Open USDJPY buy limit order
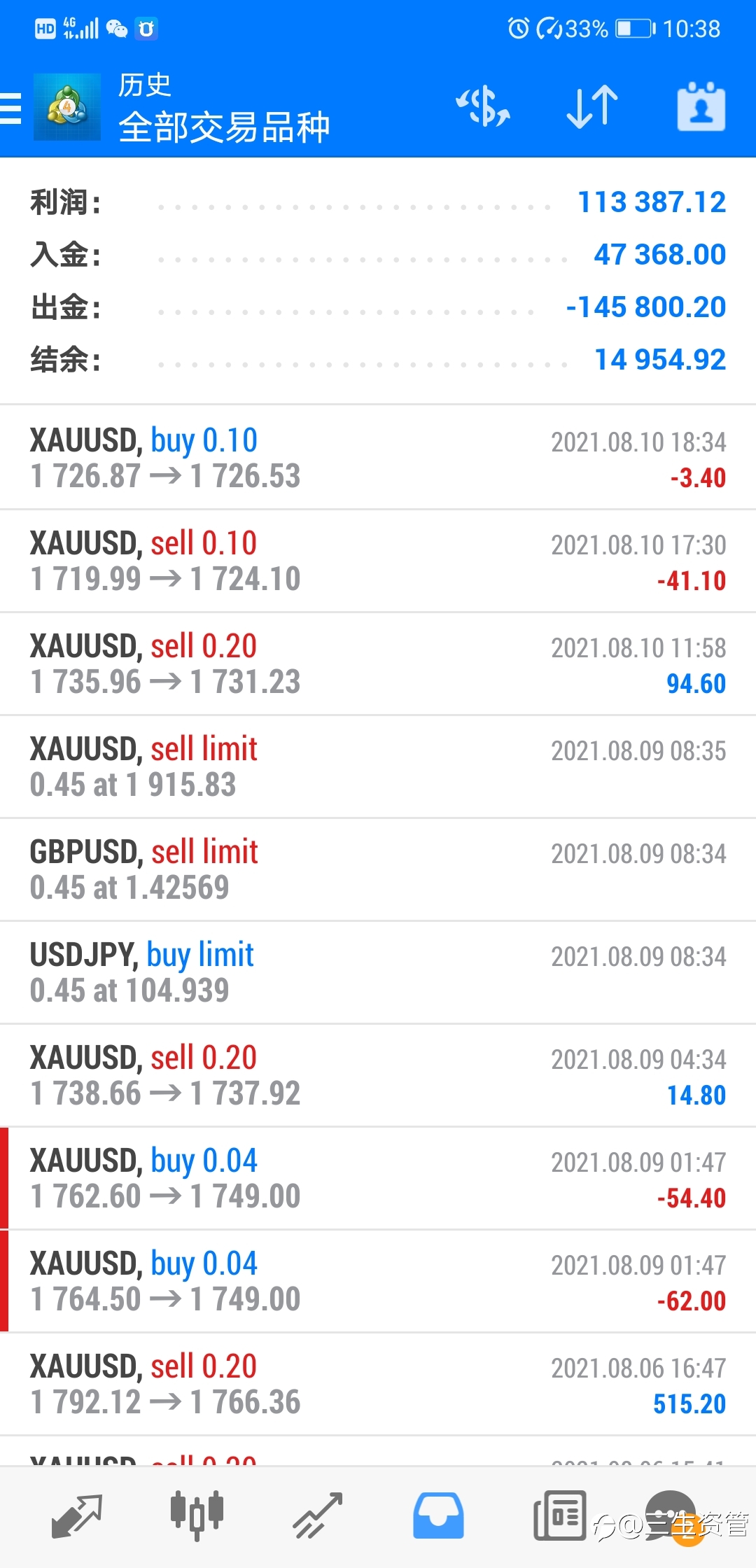756x1568 pixels. click(x=378, y=972)
